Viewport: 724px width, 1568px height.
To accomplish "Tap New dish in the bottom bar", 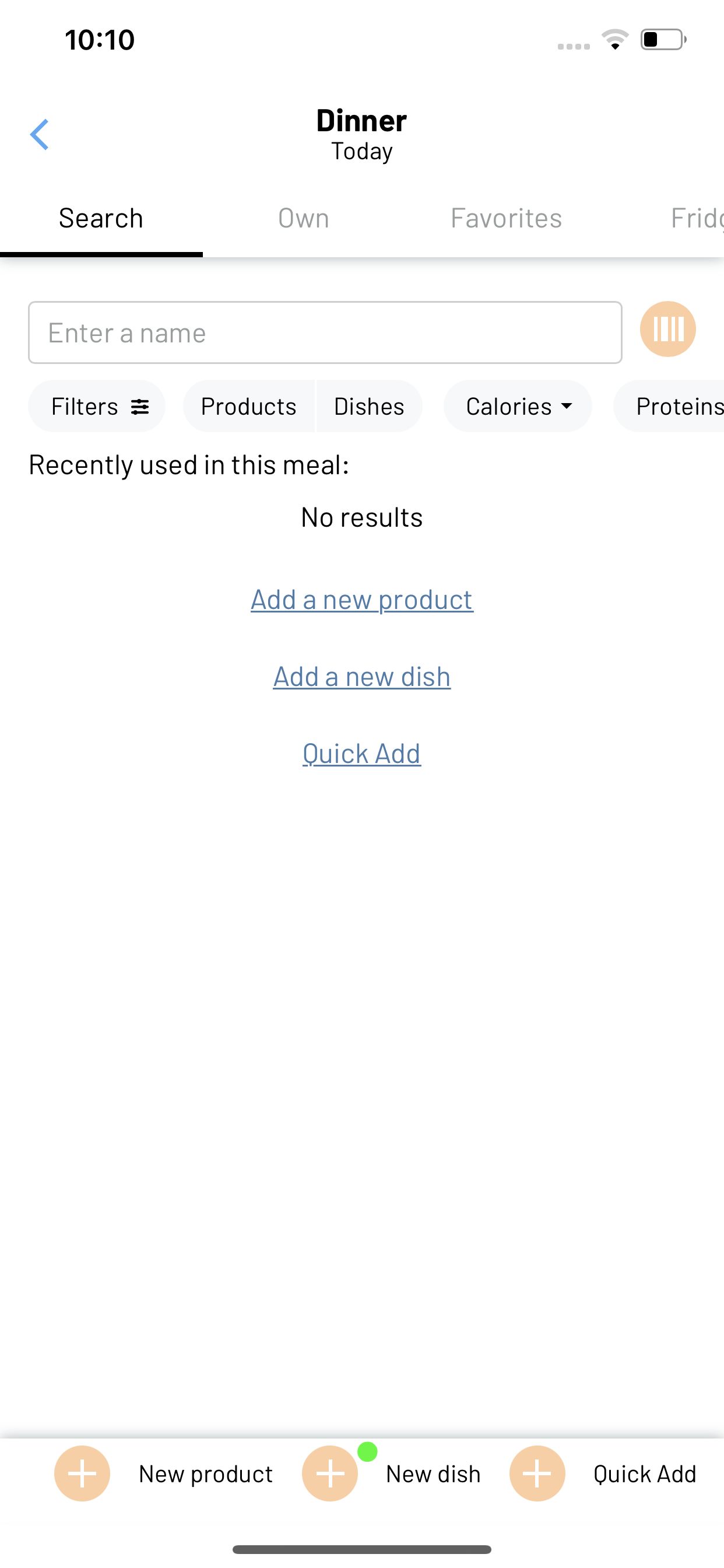I will 391,1473.
